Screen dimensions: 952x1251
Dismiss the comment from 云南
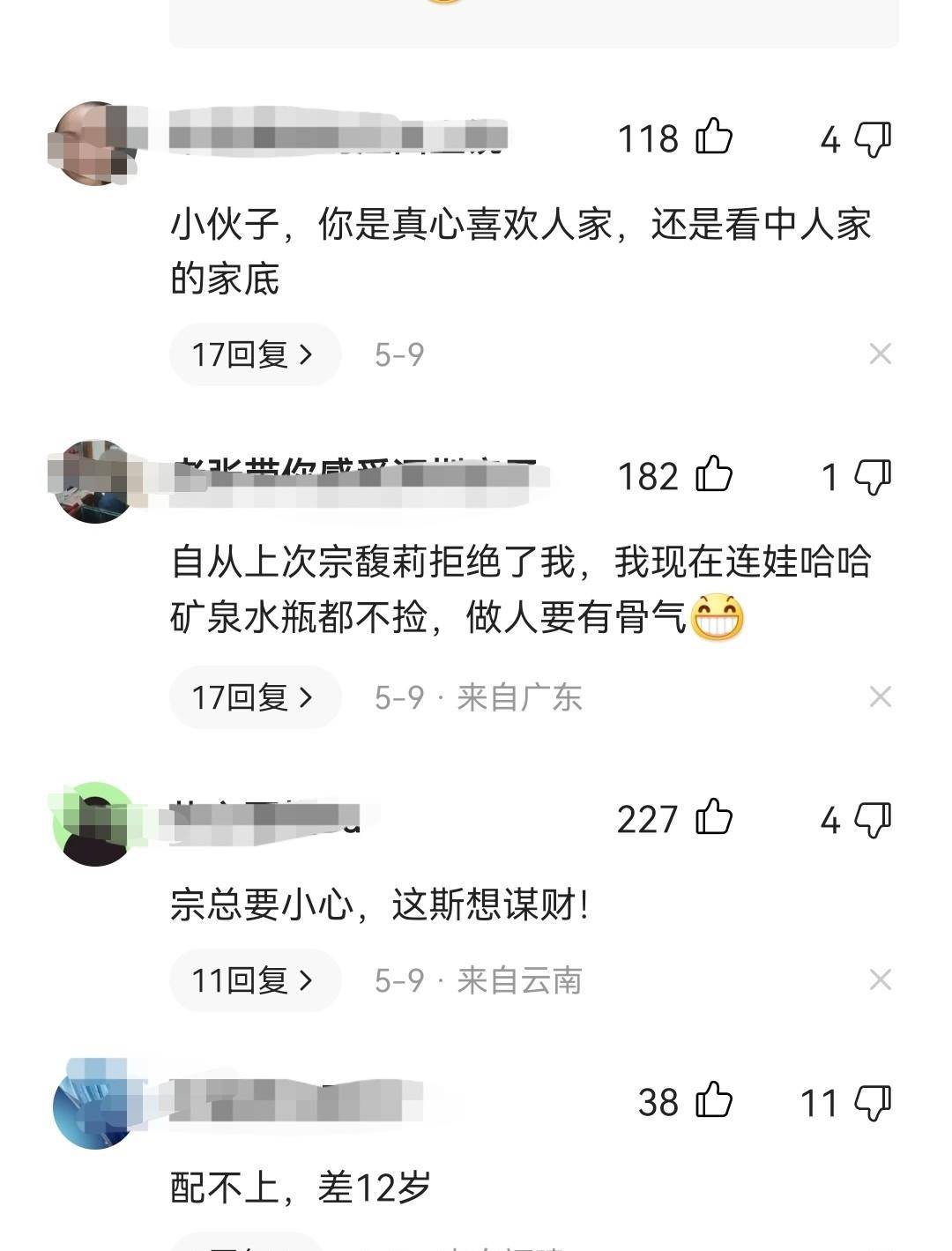880,980
